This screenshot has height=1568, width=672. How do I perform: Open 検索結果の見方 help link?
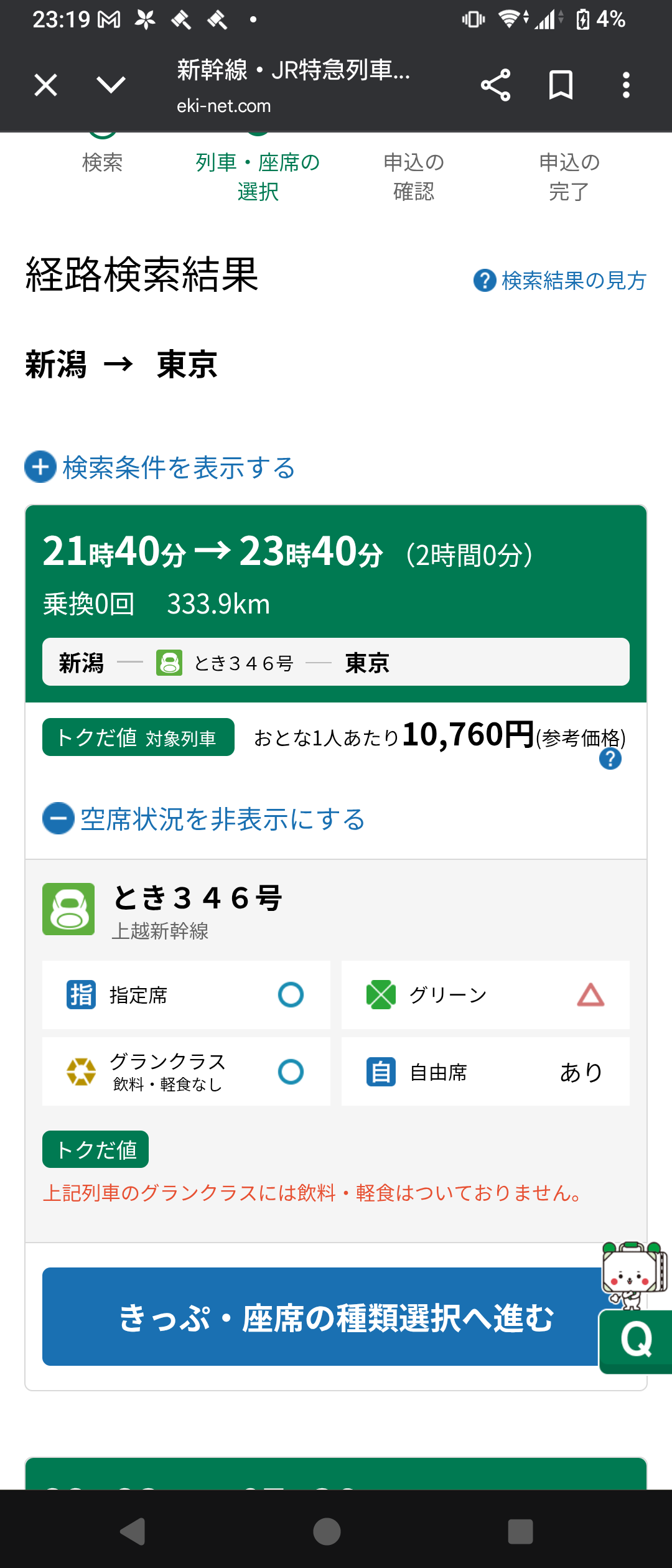point(561,281)
